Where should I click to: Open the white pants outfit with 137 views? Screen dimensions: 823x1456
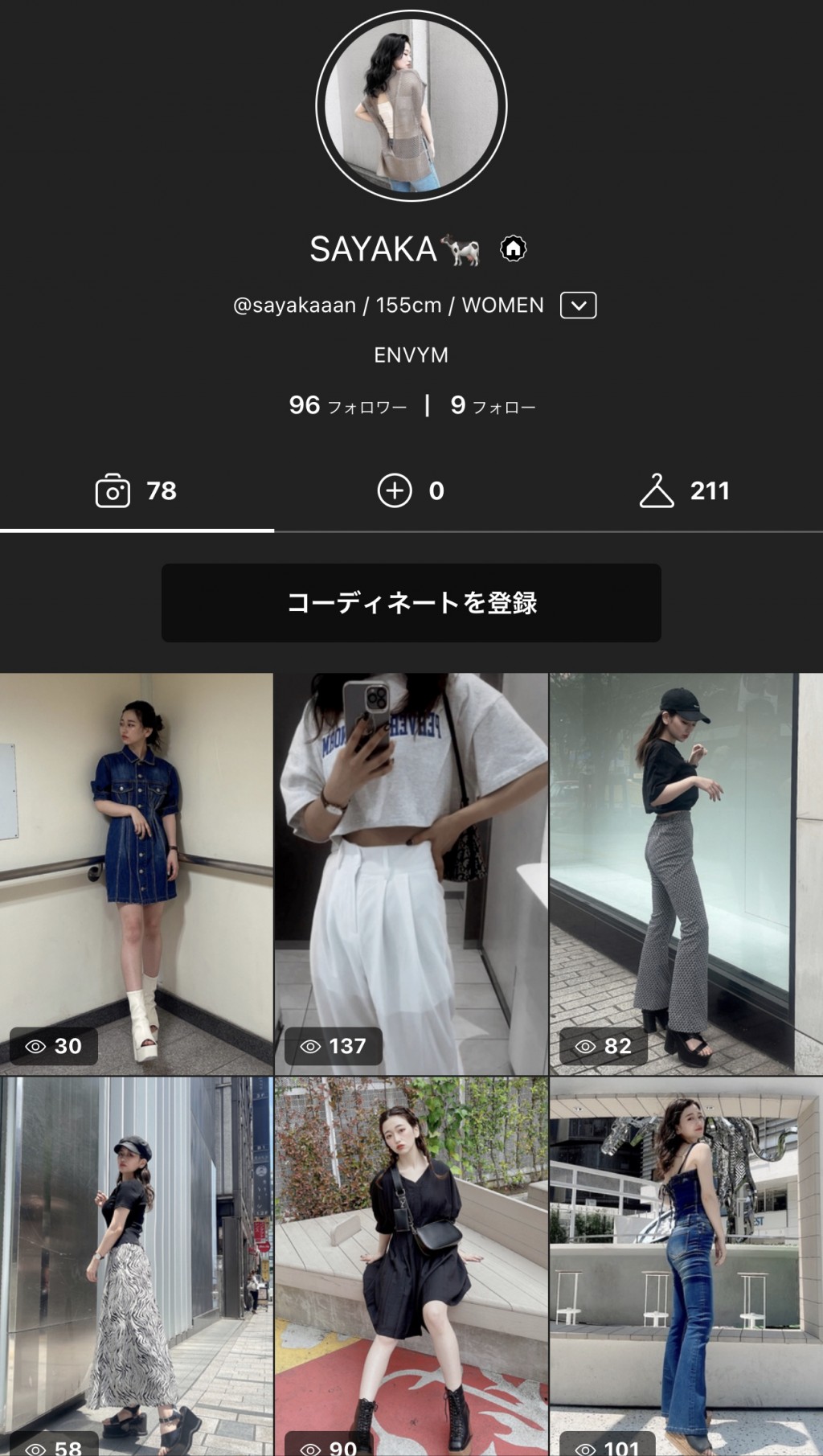(411, 874)
